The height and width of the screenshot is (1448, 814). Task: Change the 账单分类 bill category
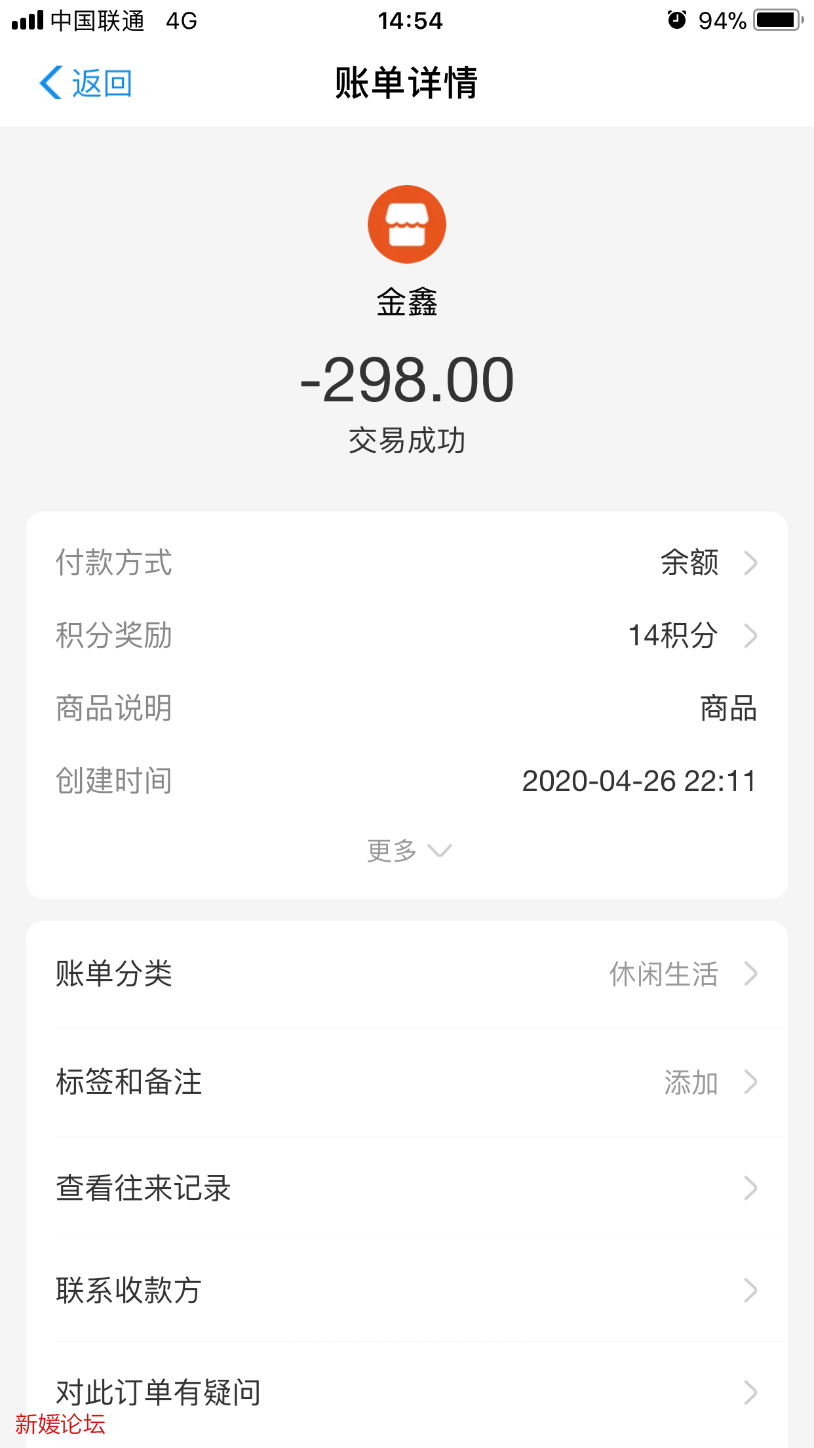[406, 974]
